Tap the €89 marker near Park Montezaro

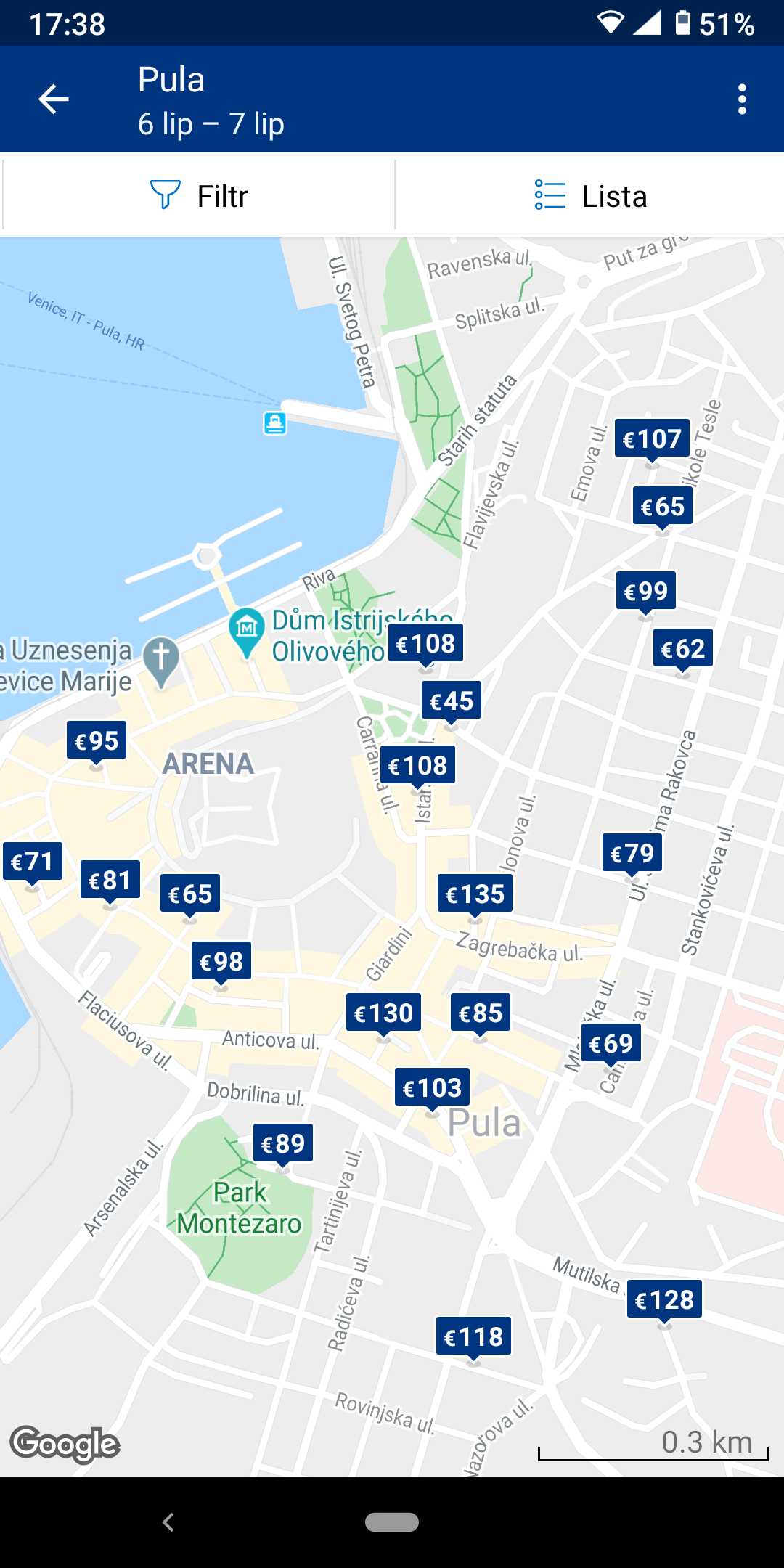[282, 1143]
